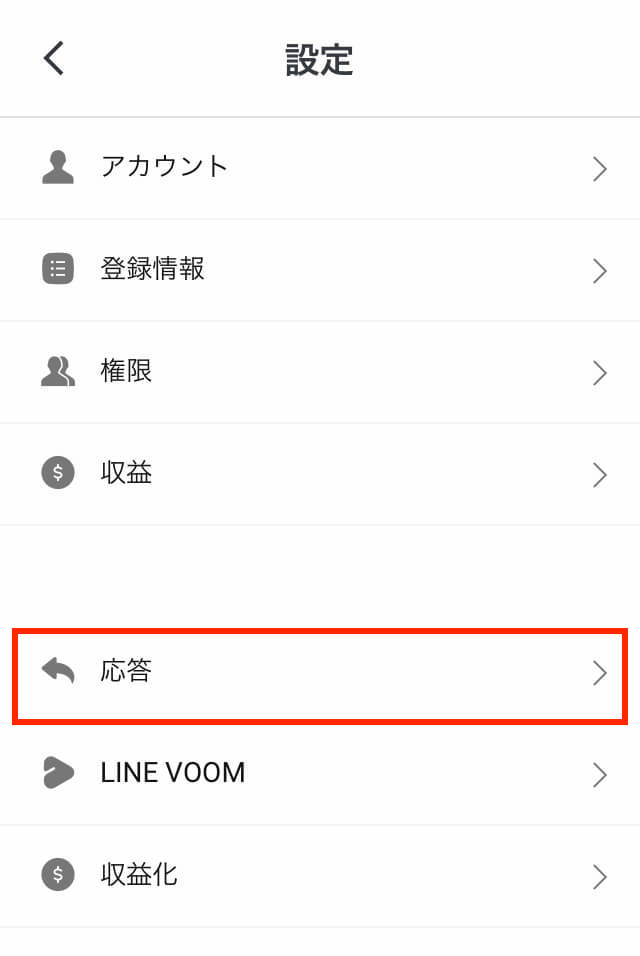
Task: Open 応答 settings
Action: point(320,672)
